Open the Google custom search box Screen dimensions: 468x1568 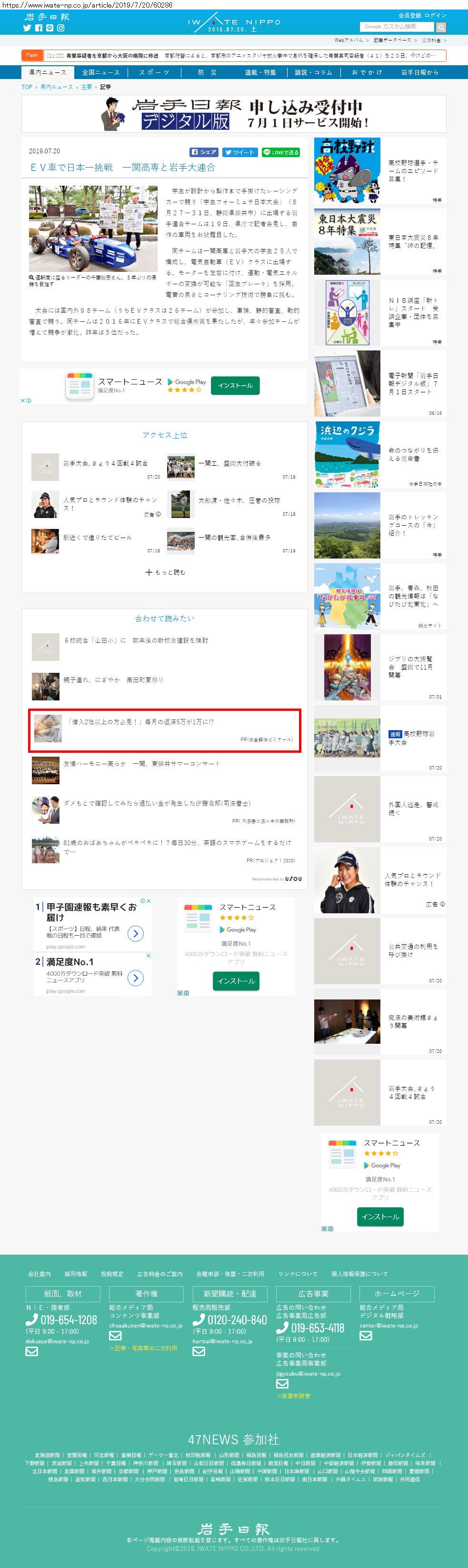click(397, 27)
